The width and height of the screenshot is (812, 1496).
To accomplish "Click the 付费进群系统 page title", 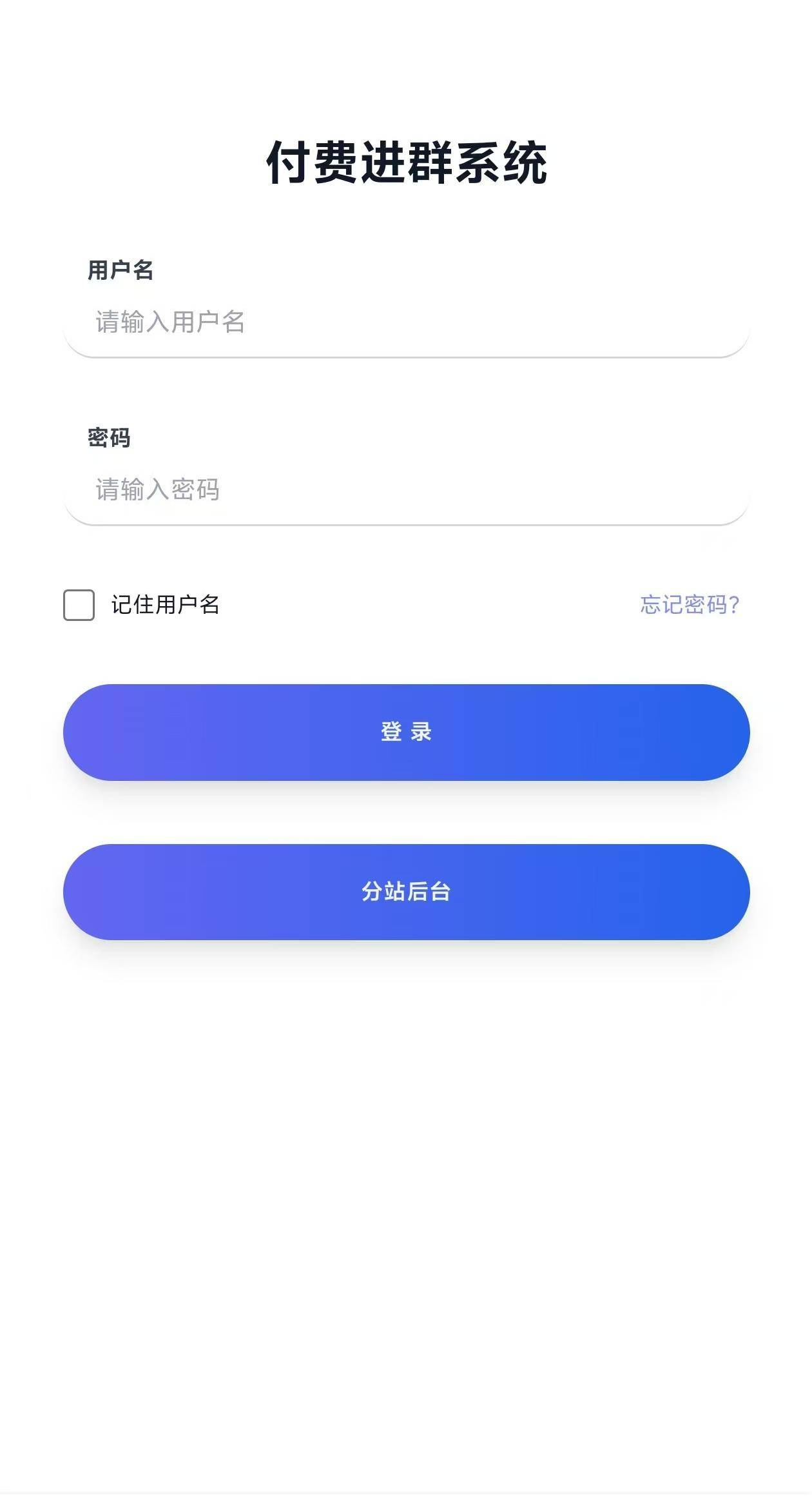I will [405, 162].
